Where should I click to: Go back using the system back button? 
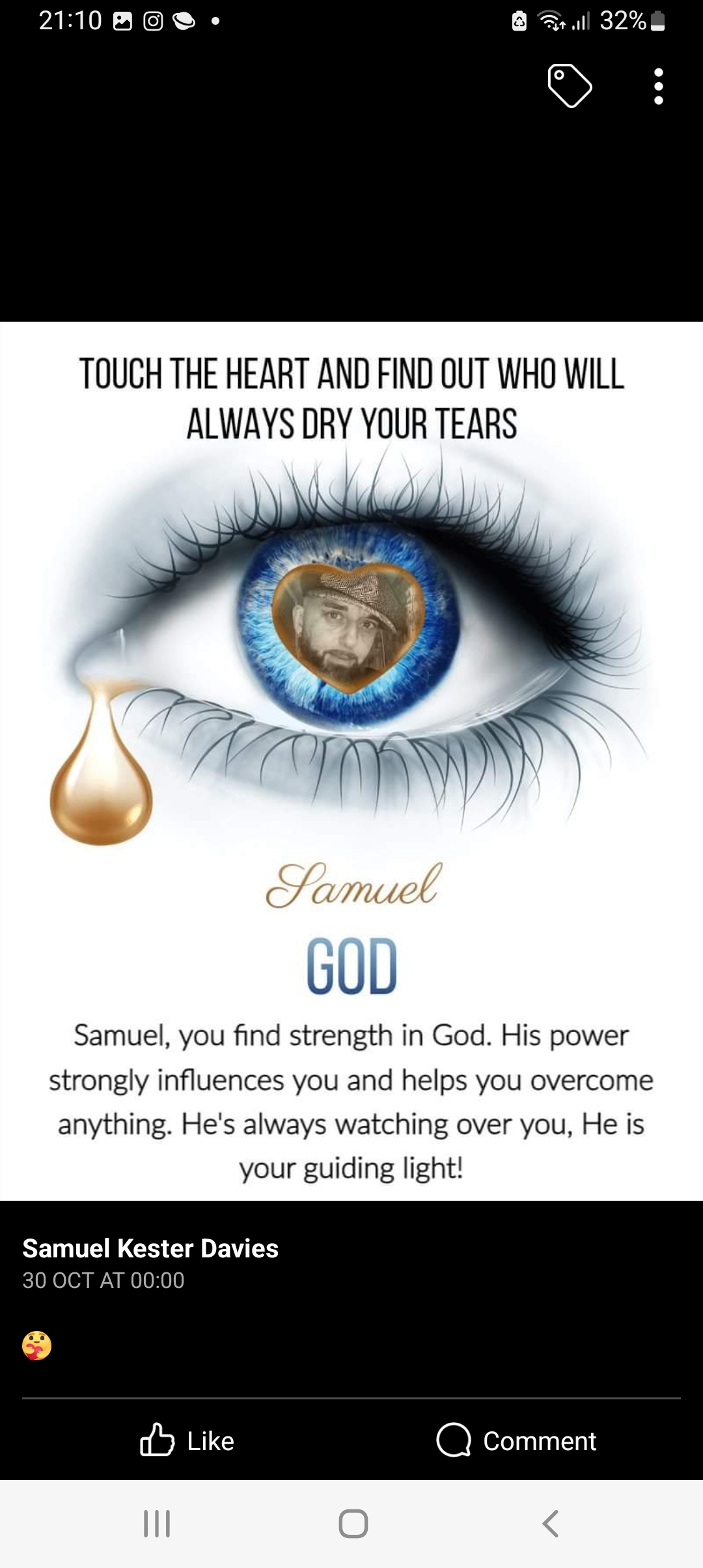(x=550, y=1523)
